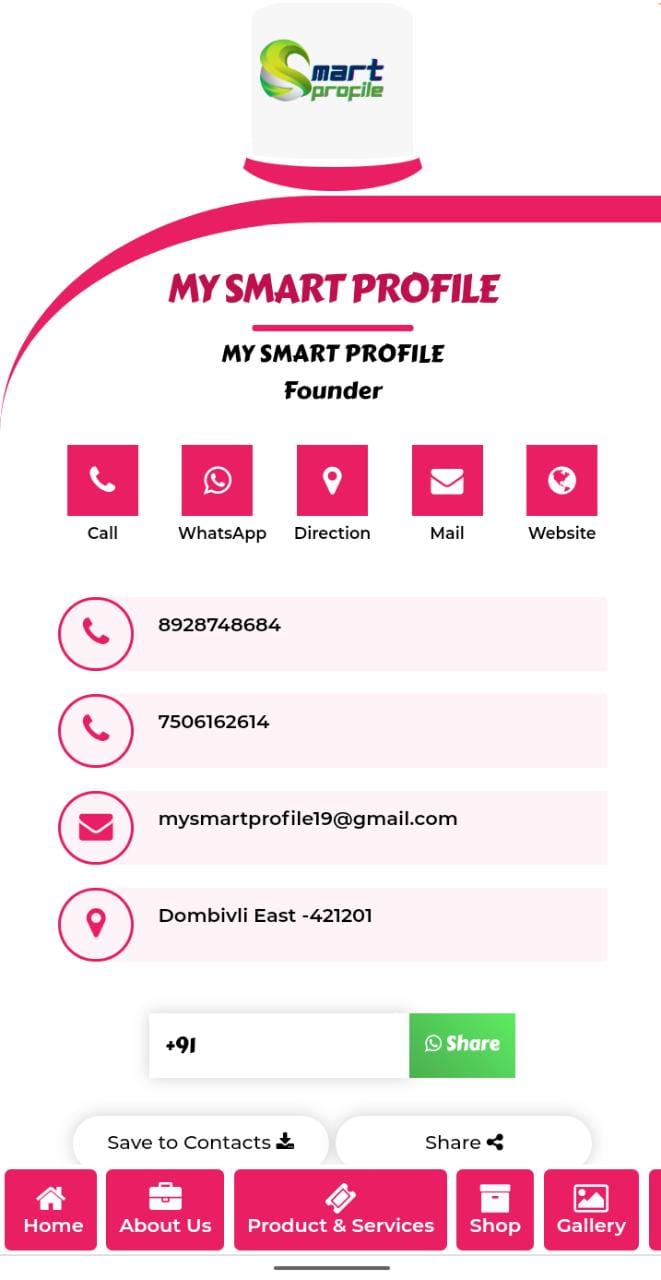Image resolution: width=661 pixels, height=1280 pixels.
Task: Call the number 7506162614
Action: [213, 722]
